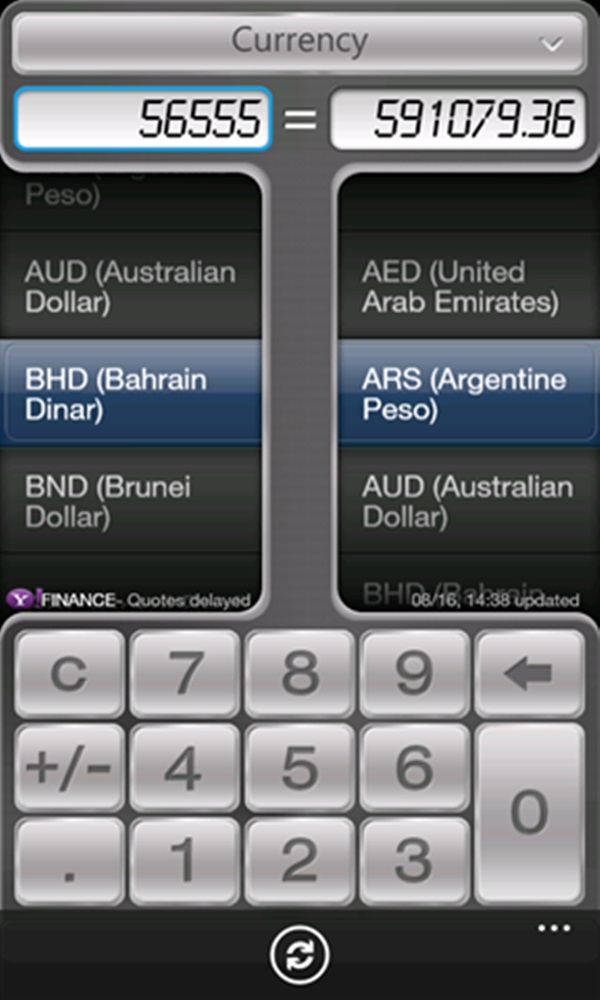Tap the 5 key on the keypad

click(x=300, y=768)
